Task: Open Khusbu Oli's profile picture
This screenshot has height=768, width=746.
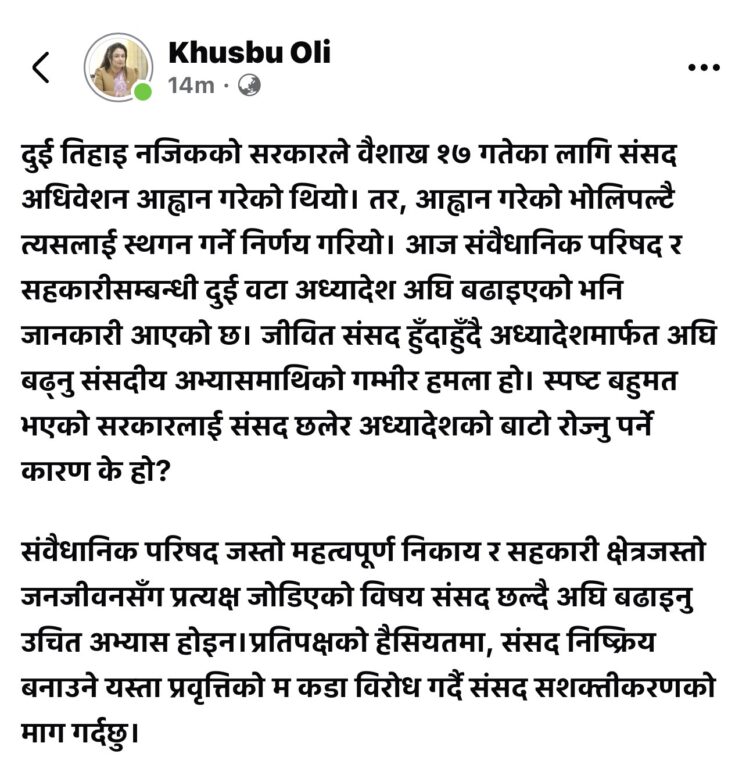Action: 118,67
